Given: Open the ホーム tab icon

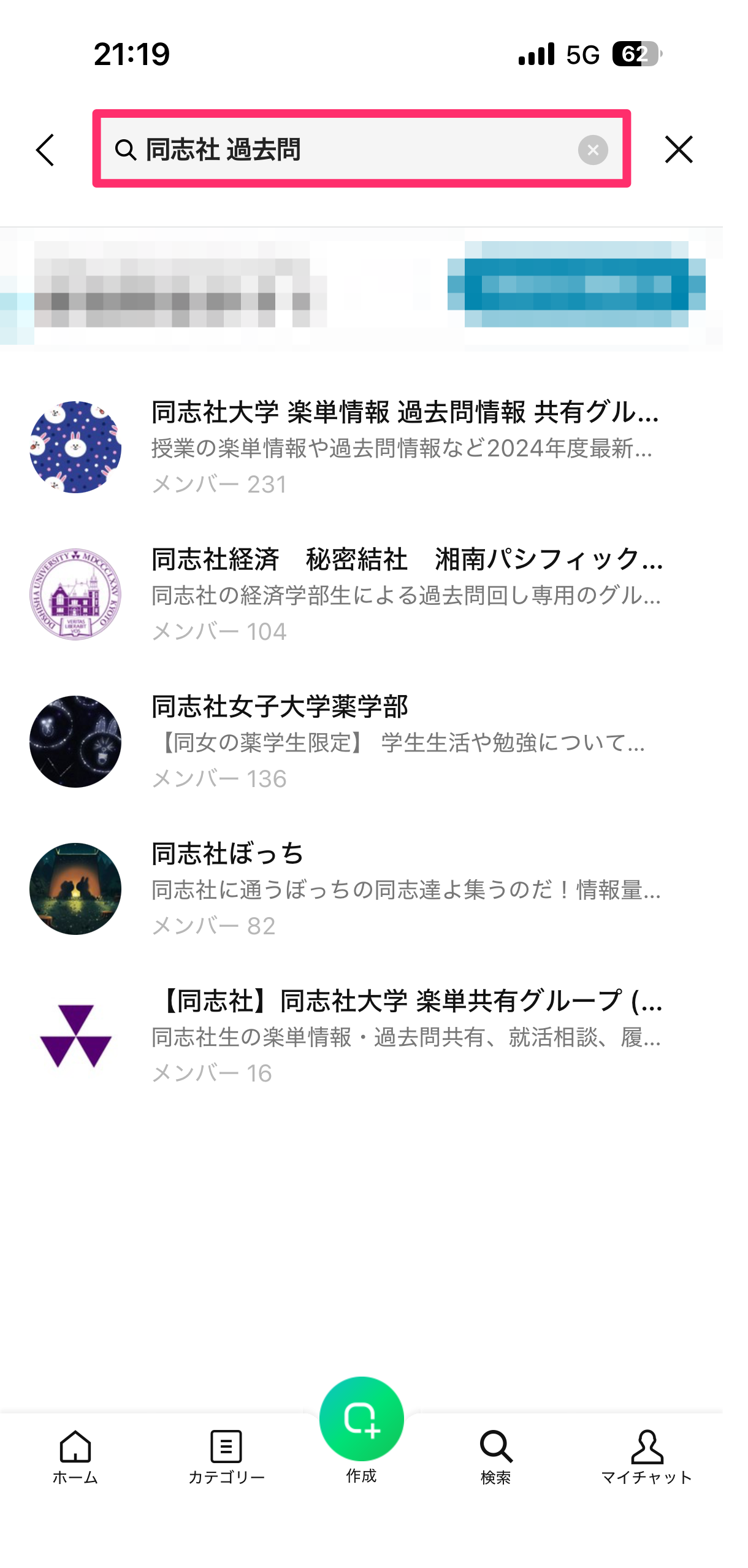Looking at the screenshot, I should pos(75,1469).
